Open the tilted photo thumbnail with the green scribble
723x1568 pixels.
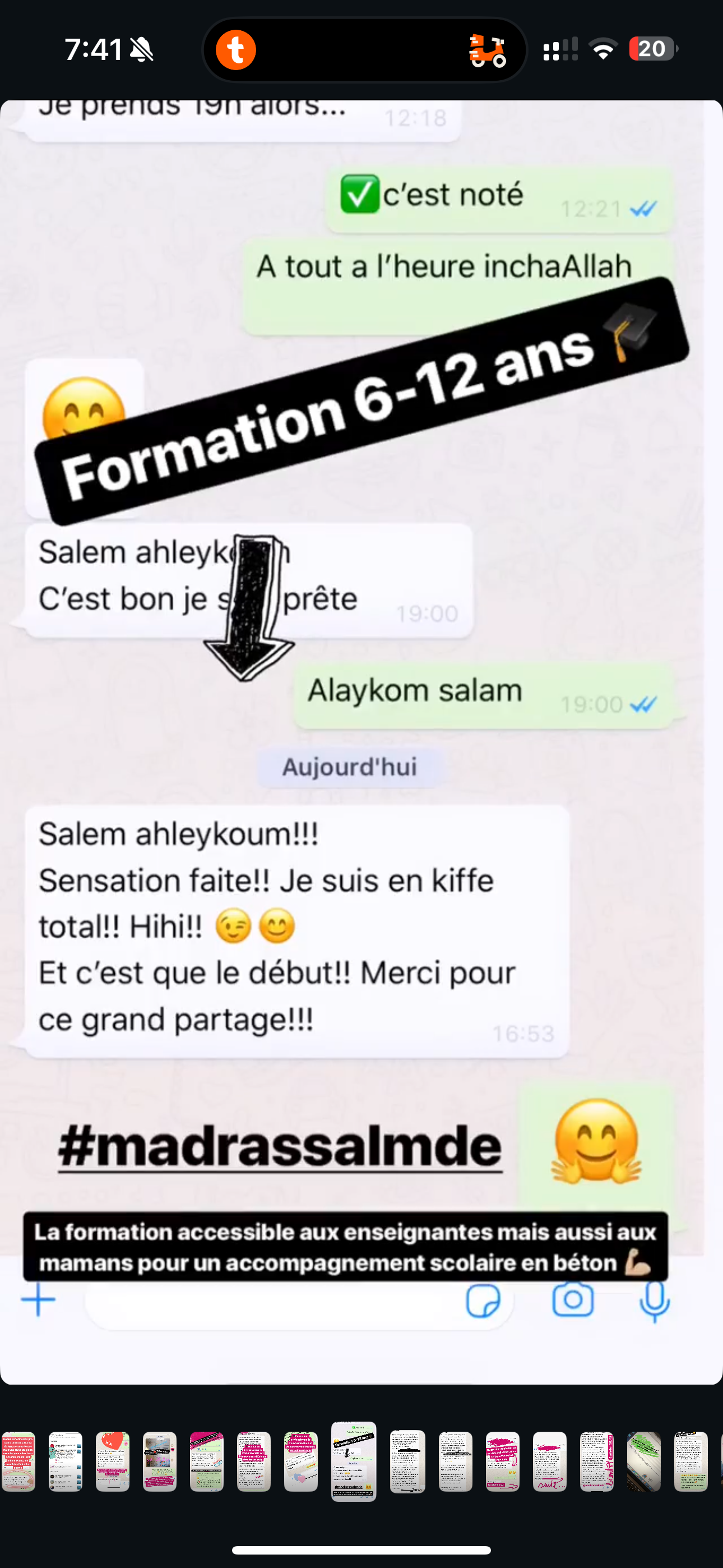pyautogui.click(x=644, y=1461)
